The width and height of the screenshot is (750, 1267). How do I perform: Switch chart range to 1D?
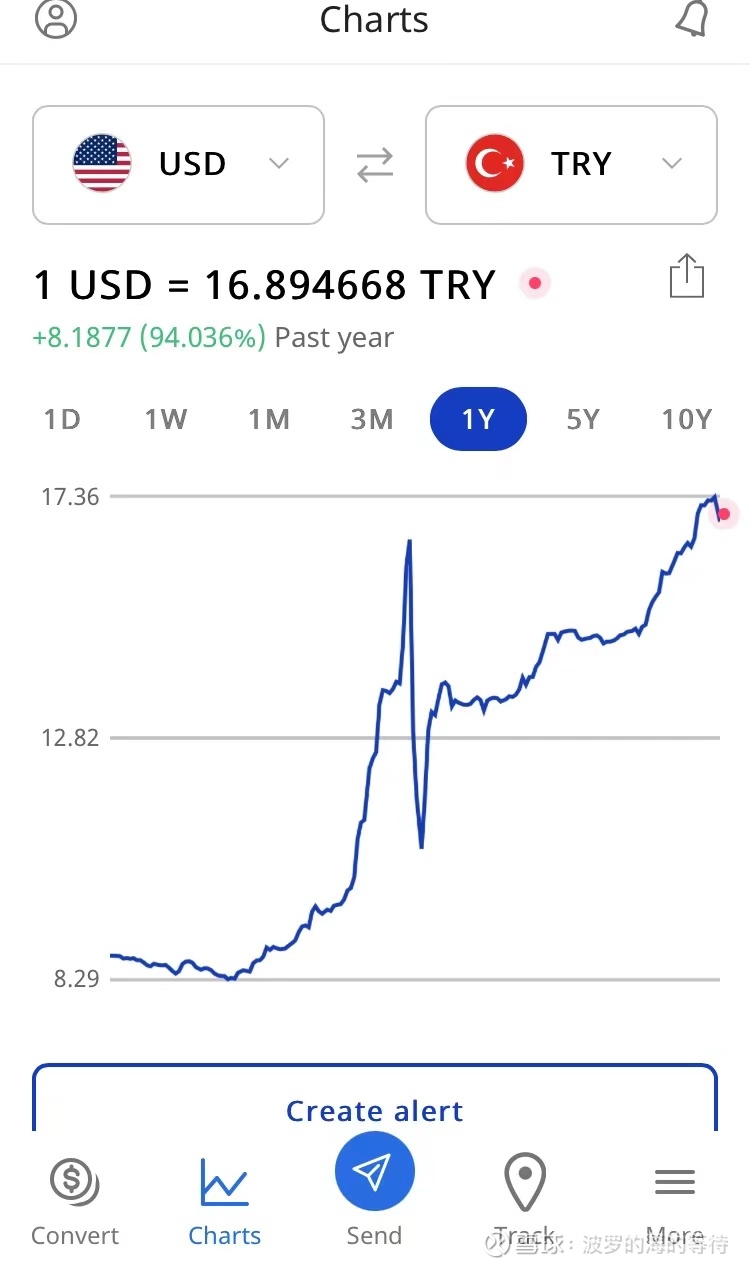[62, 419]
